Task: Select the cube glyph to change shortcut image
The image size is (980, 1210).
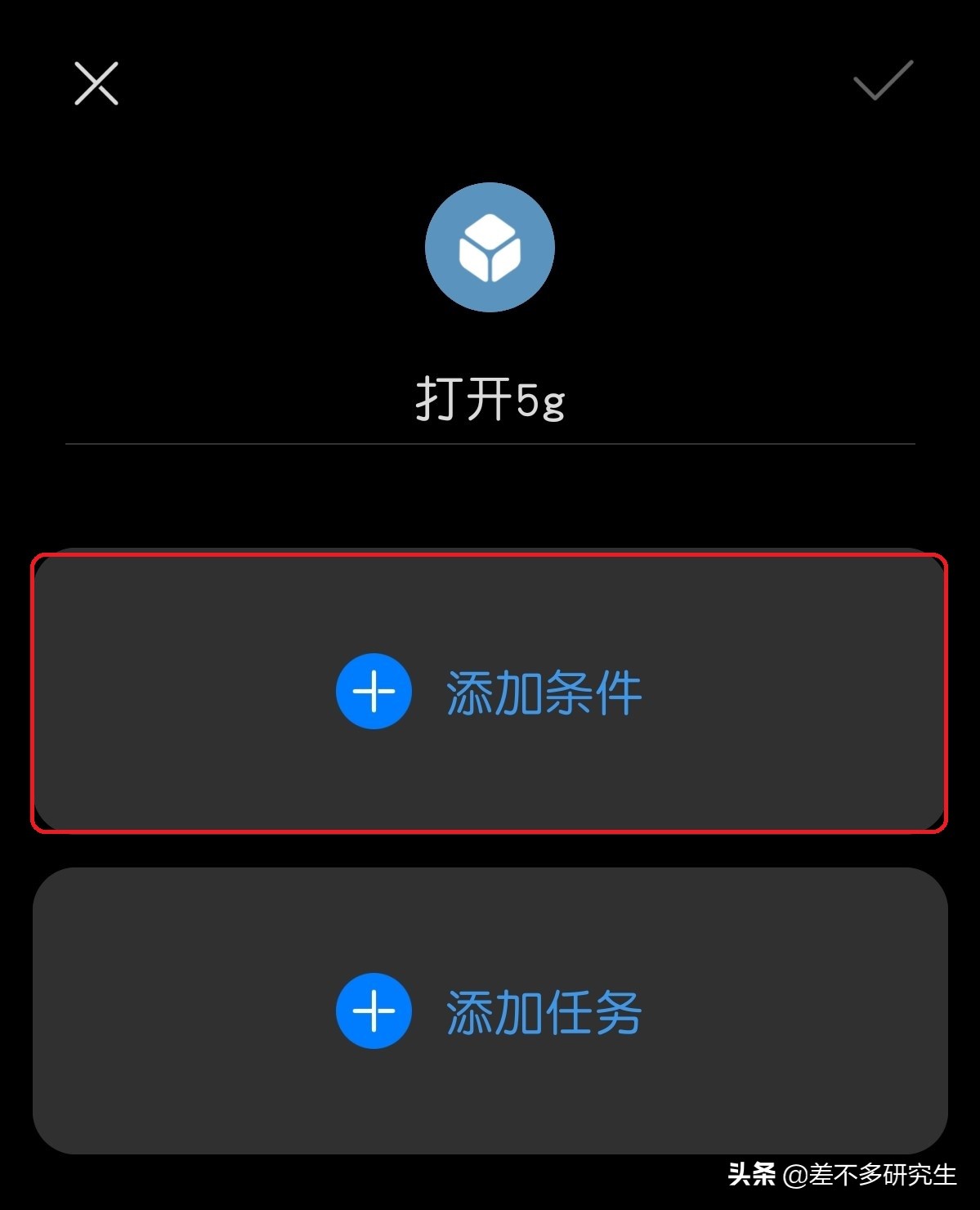Action: (489, 248)
